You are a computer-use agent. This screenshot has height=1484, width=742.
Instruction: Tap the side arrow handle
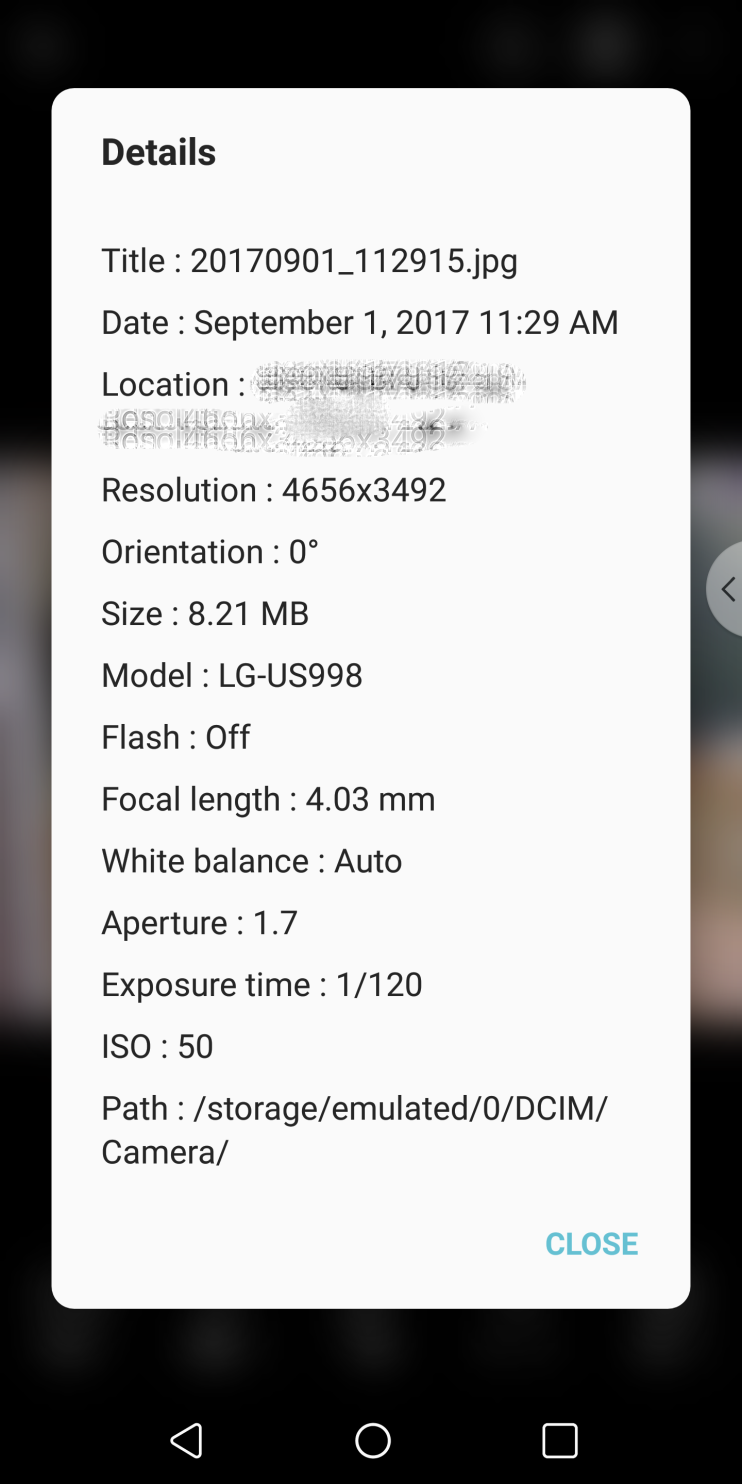[x=725, y=589]
